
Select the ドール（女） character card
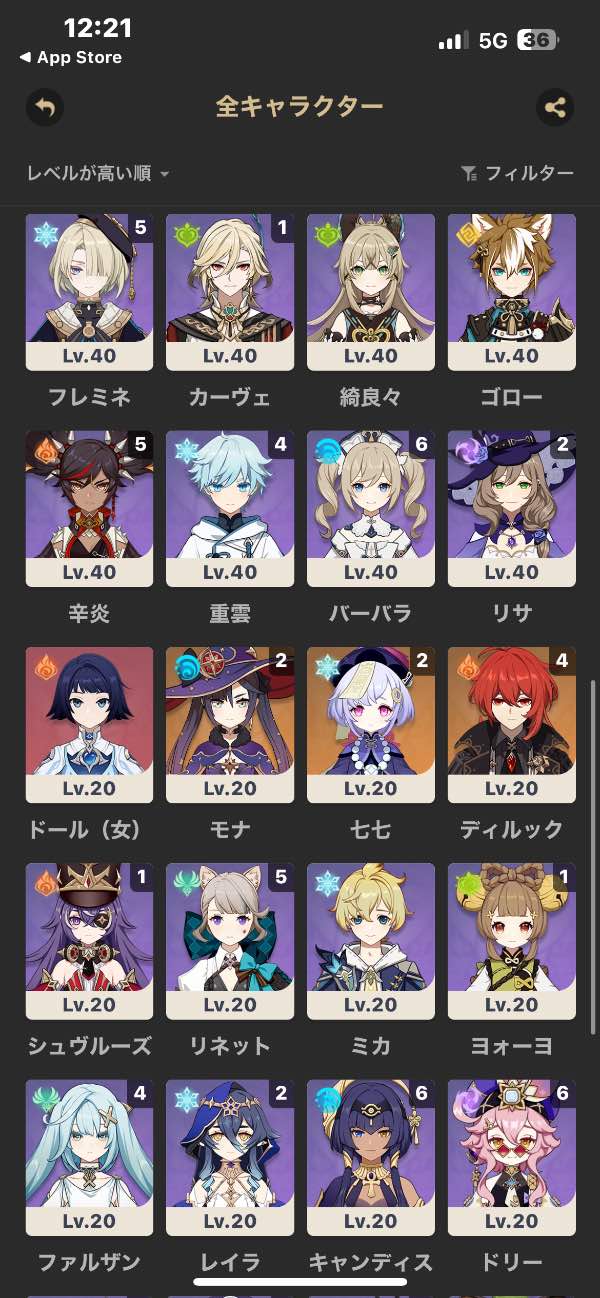[89, 724]
